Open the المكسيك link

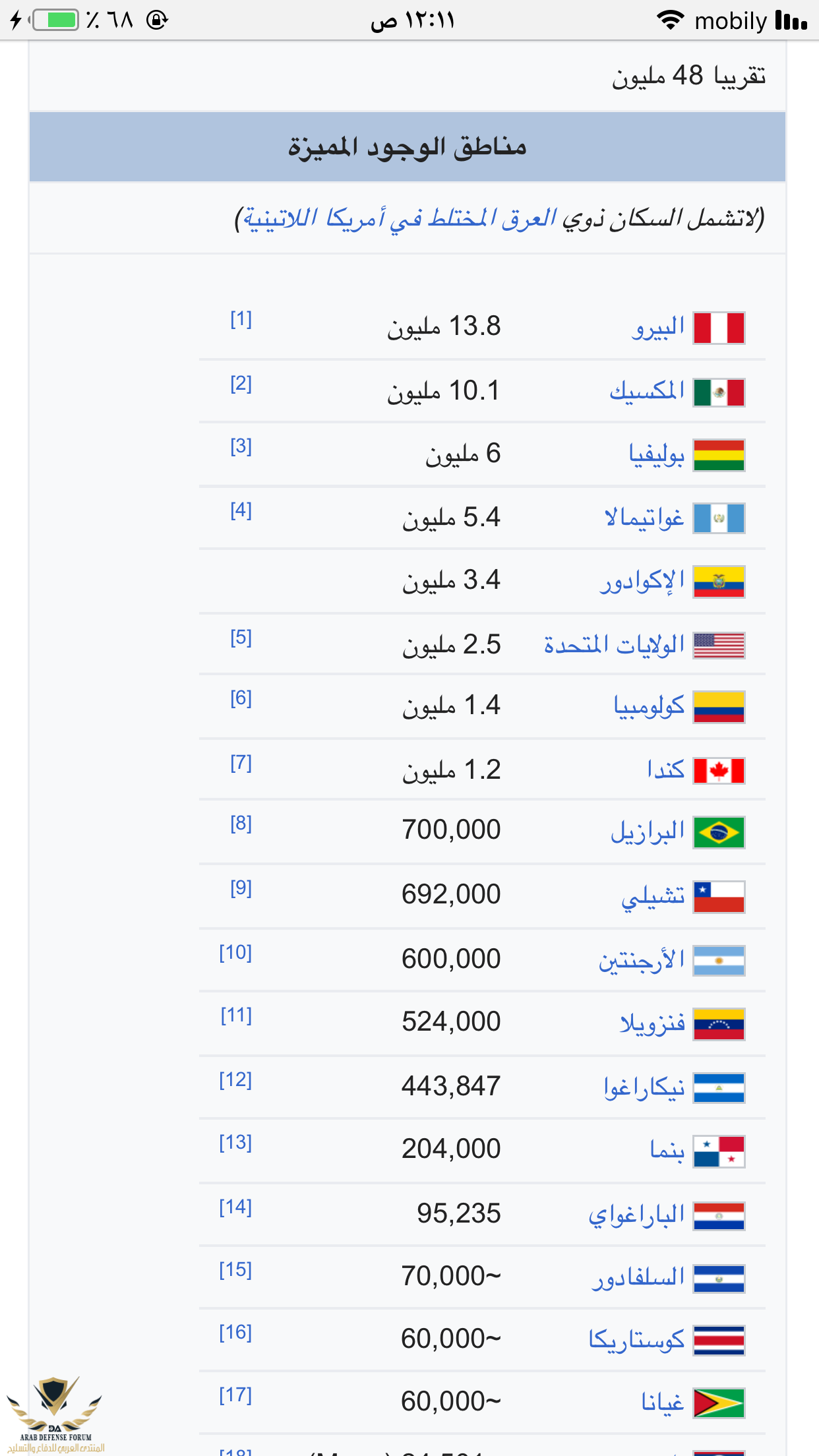click(647, 391)
